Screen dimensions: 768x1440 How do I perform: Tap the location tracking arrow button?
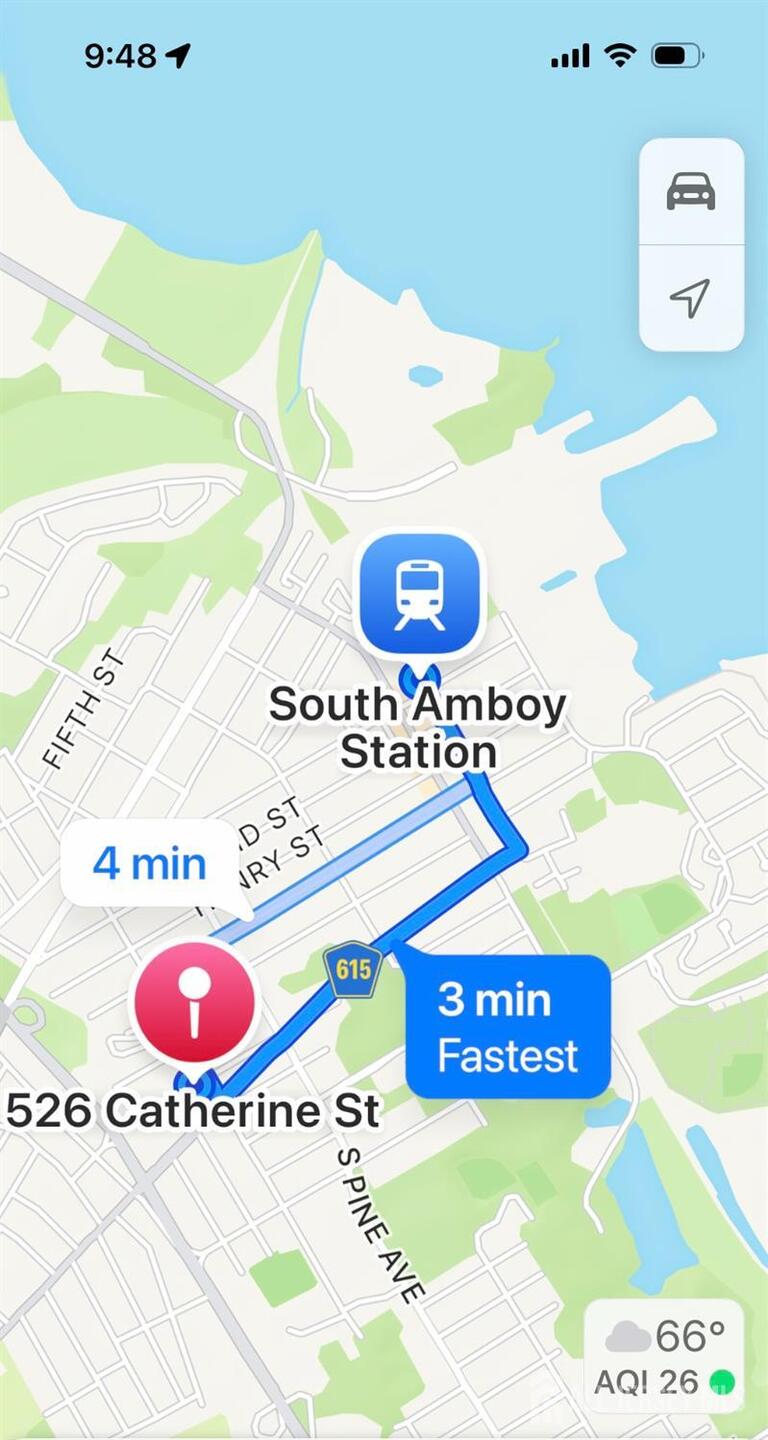pyautogui.click(x=691, y=298)
